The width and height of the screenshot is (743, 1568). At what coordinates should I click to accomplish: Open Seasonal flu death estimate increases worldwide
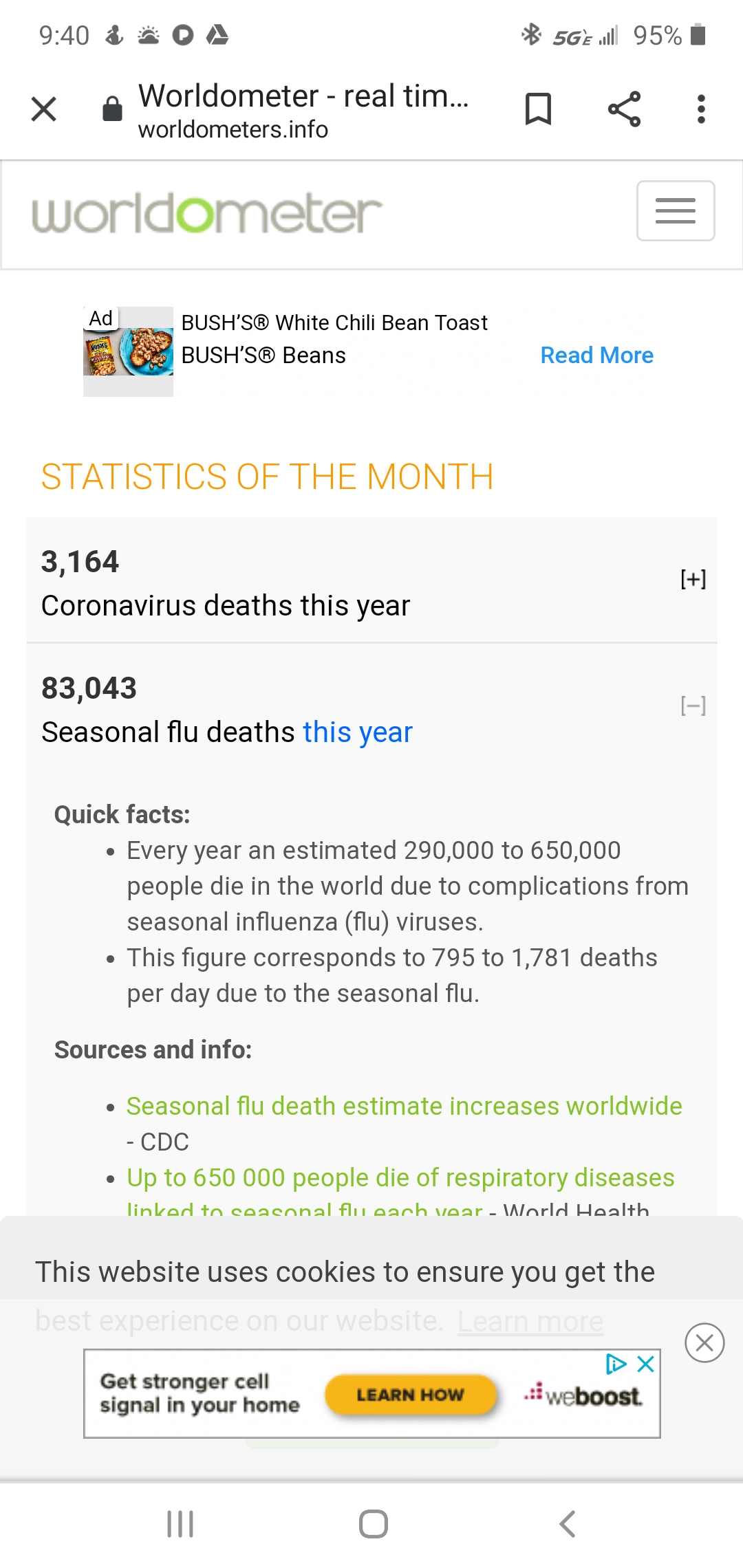(x=404, y=1107)
